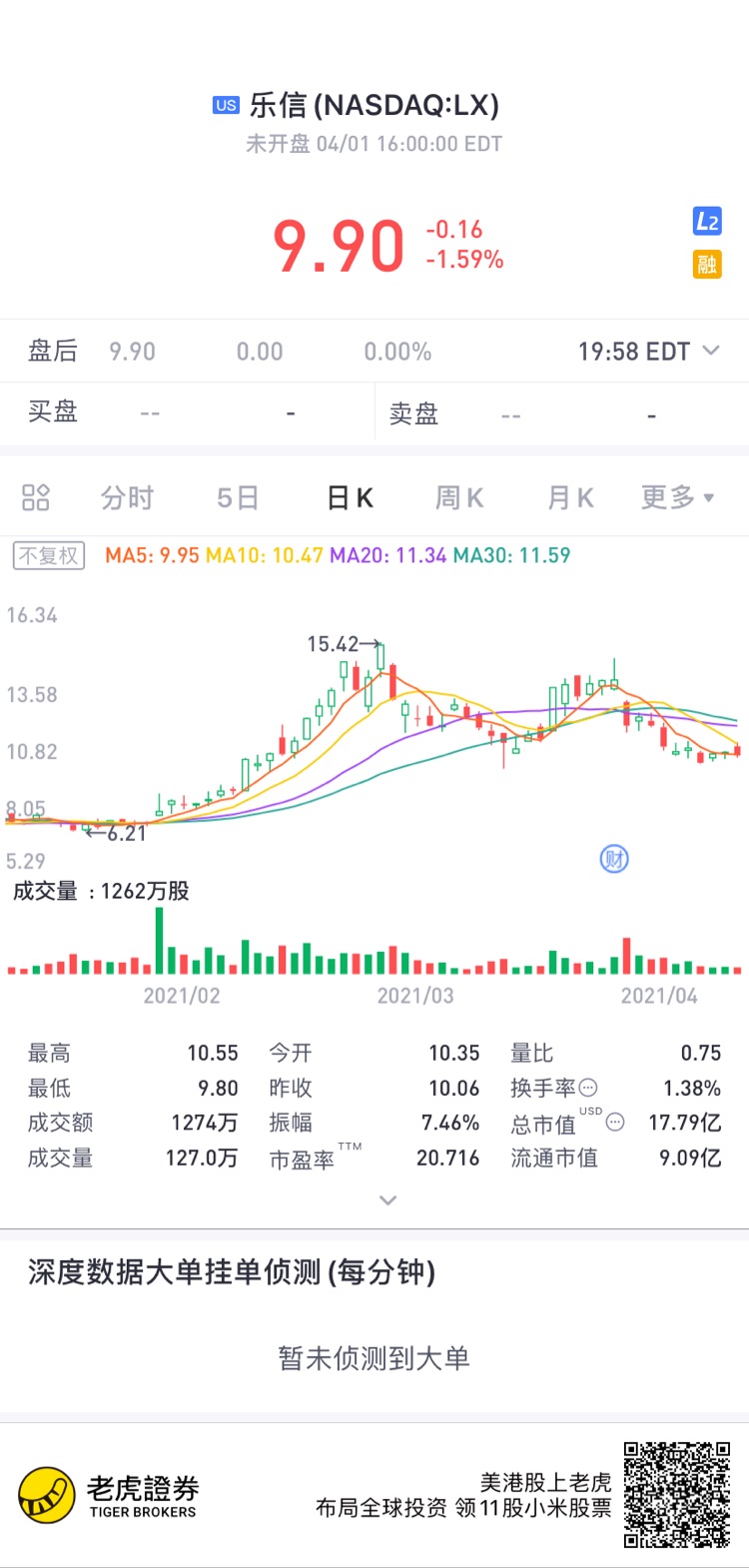Image resolution: width=749 pixels, height=1568 pixels.
Task: Show info for 总市值
Action: (615, 1123)
